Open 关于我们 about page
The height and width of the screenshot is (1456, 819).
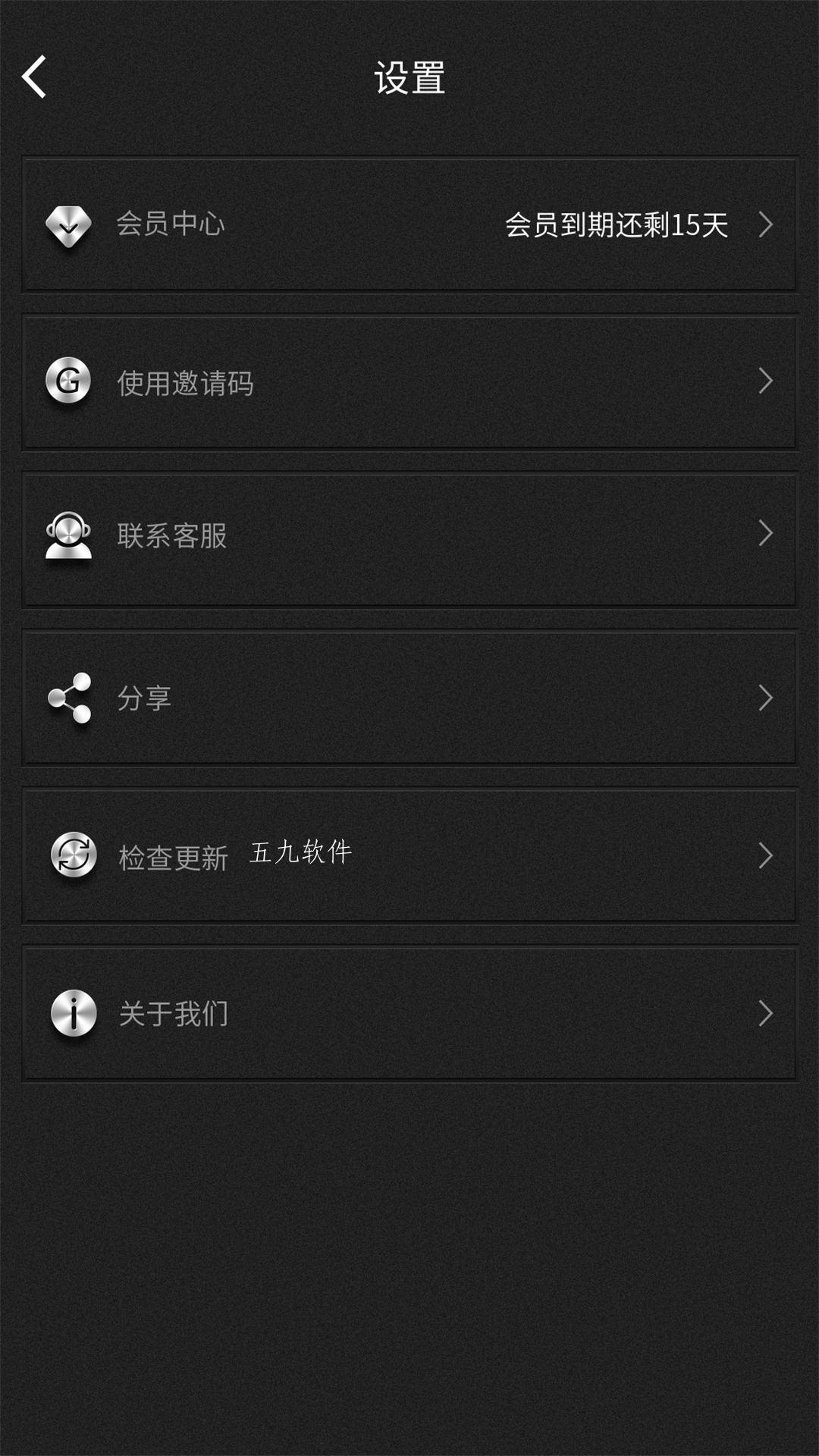(409, 1013)
